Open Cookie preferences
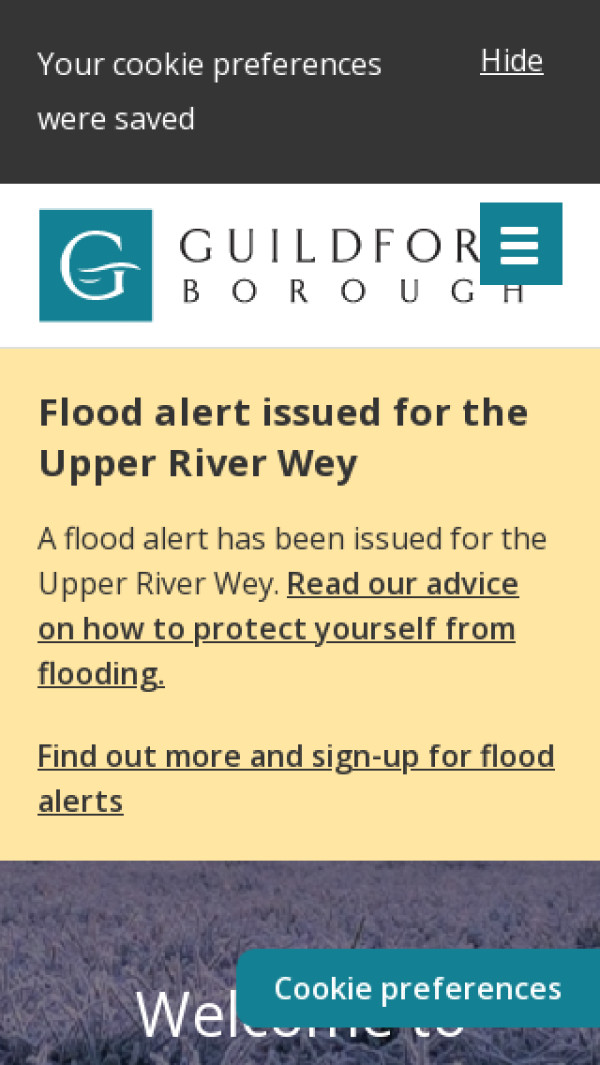This screenshot has width=600, height=1065. coord(417,988)
